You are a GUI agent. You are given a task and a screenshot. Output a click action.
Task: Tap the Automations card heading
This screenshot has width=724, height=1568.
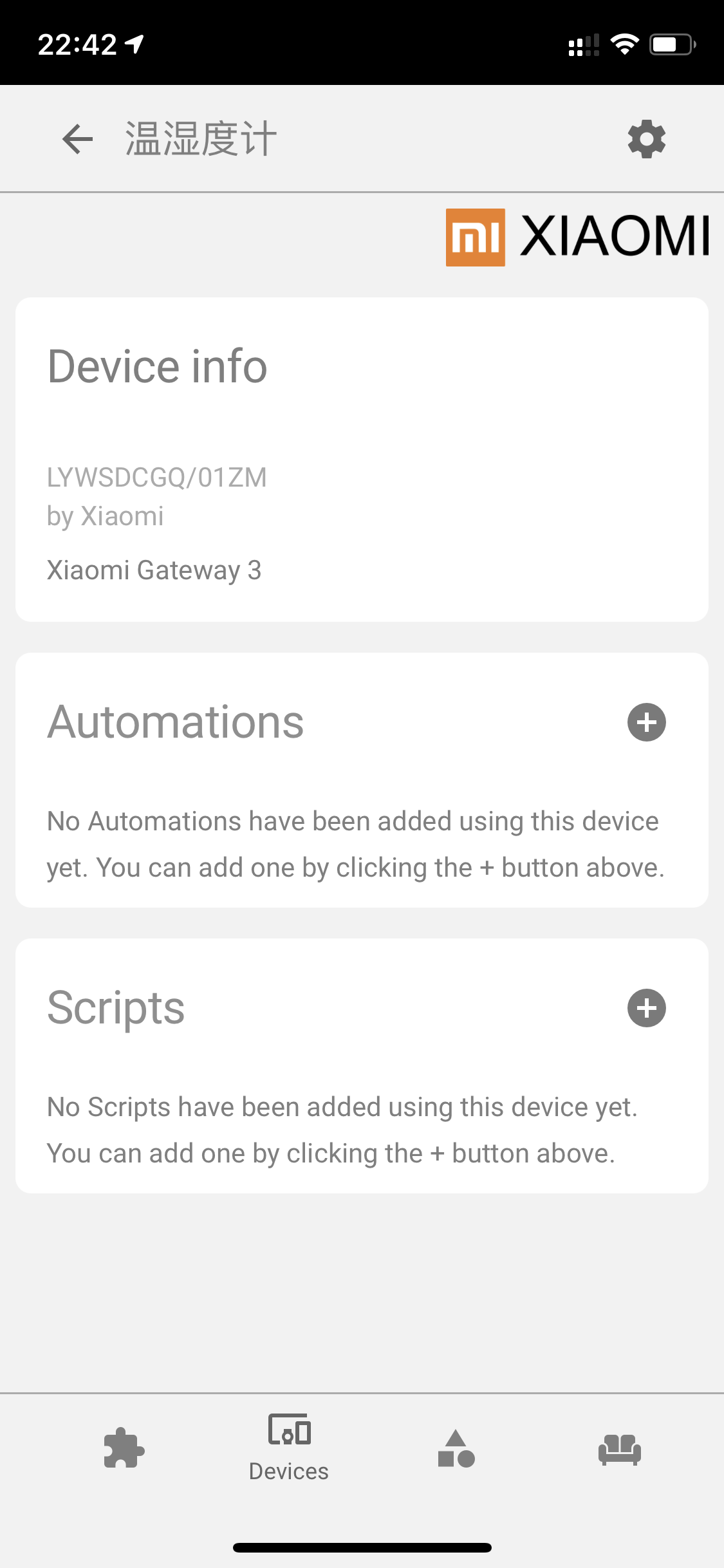[174, 722]
